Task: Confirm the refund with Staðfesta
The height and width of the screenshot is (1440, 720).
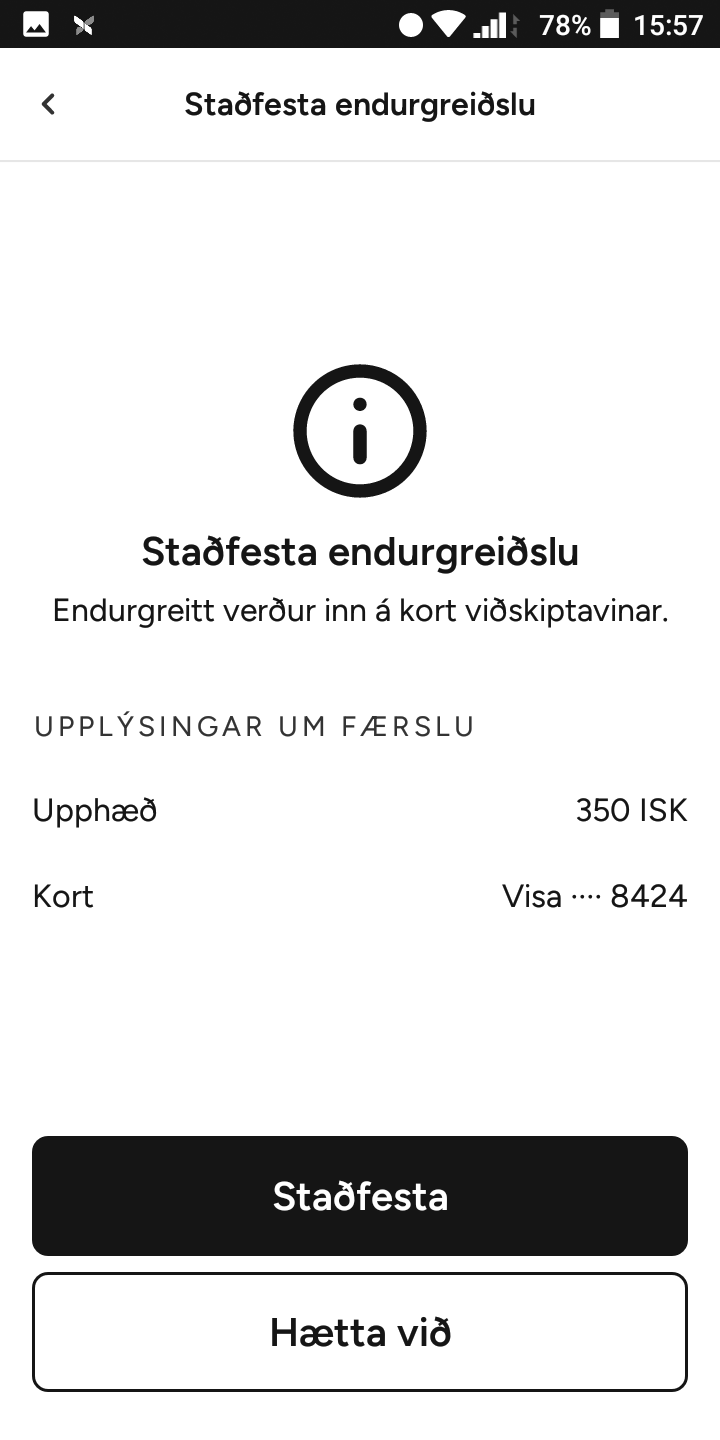Action: pos(360,1196)
